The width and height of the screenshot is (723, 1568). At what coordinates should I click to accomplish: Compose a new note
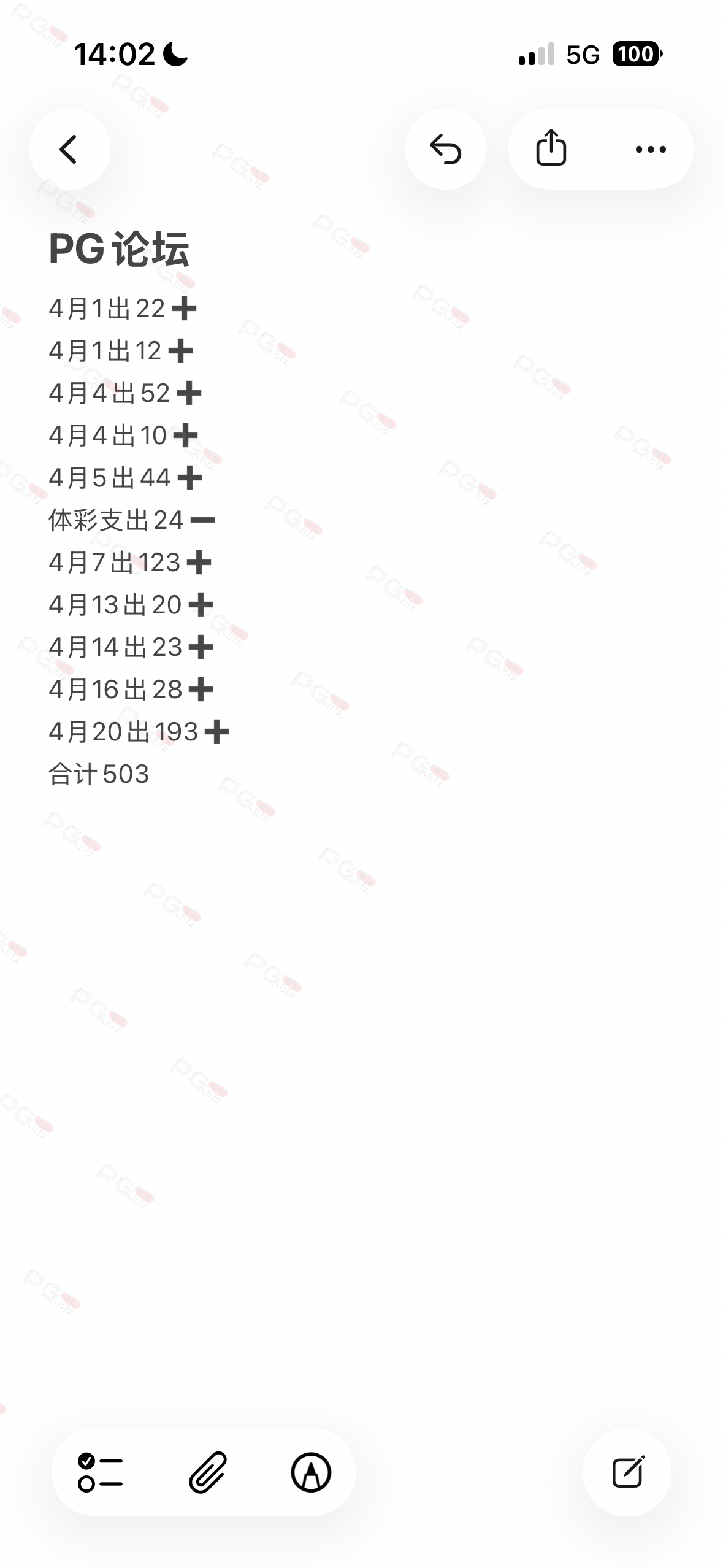click(627, 1472)
